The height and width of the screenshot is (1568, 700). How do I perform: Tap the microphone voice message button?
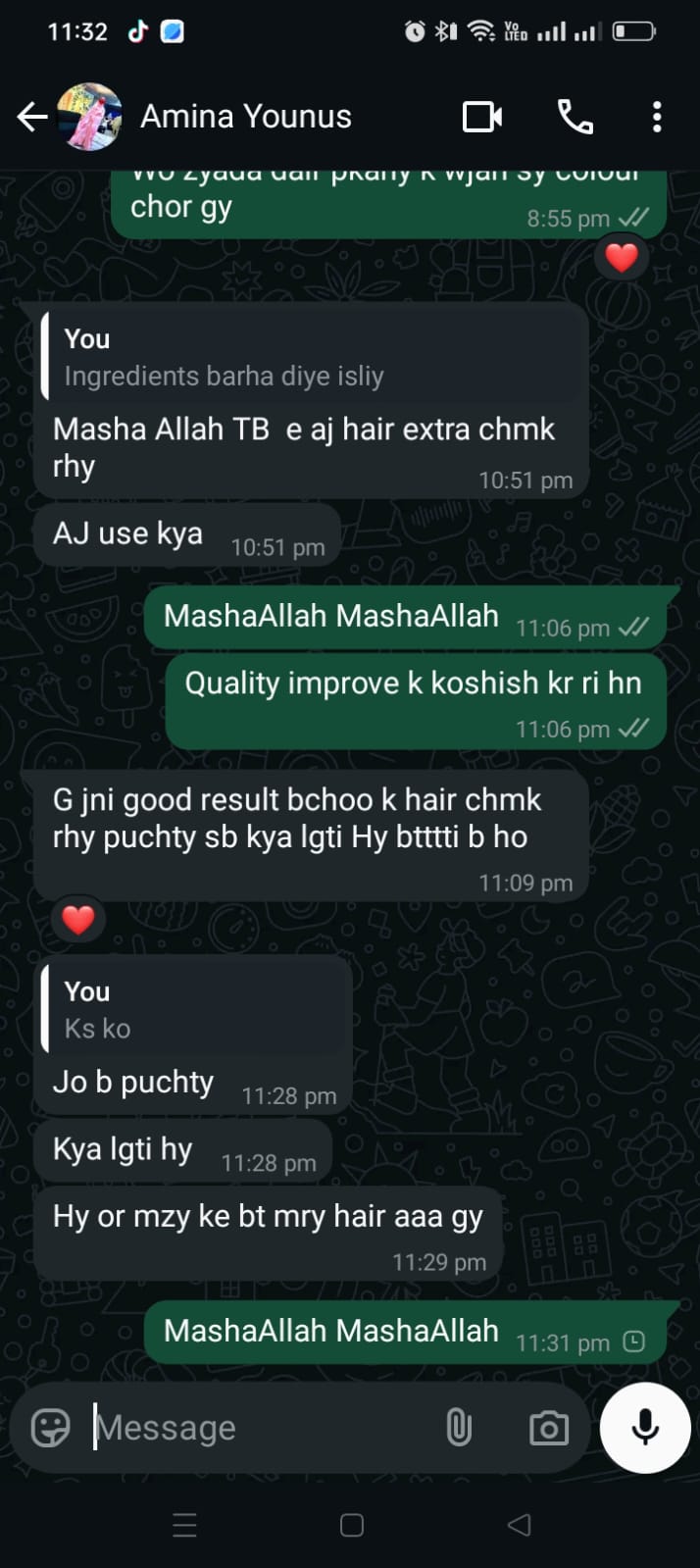click(645, 1428)
